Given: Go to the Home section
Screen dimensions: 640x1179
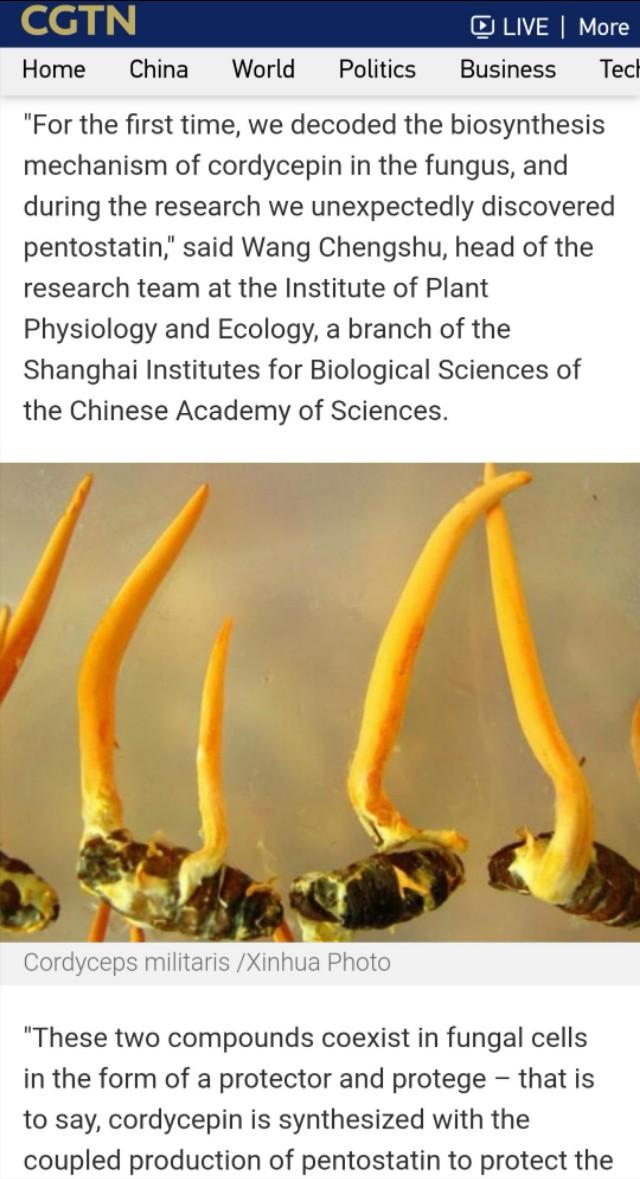Looking at the screenshot, I should tap(54, 69).
